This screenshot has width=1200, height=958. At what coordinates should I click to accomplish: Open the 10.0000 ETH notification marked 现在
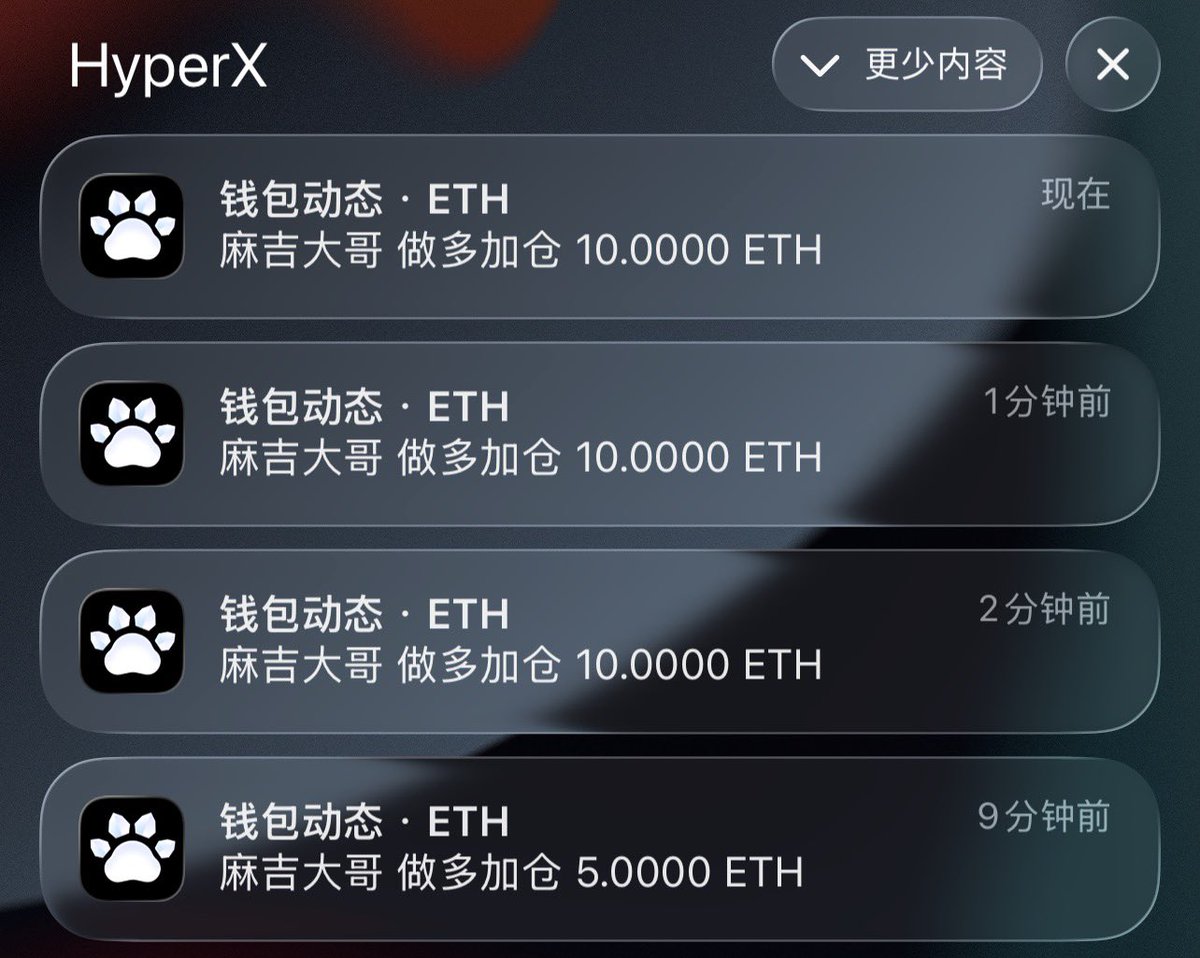(x=600, y=226)
